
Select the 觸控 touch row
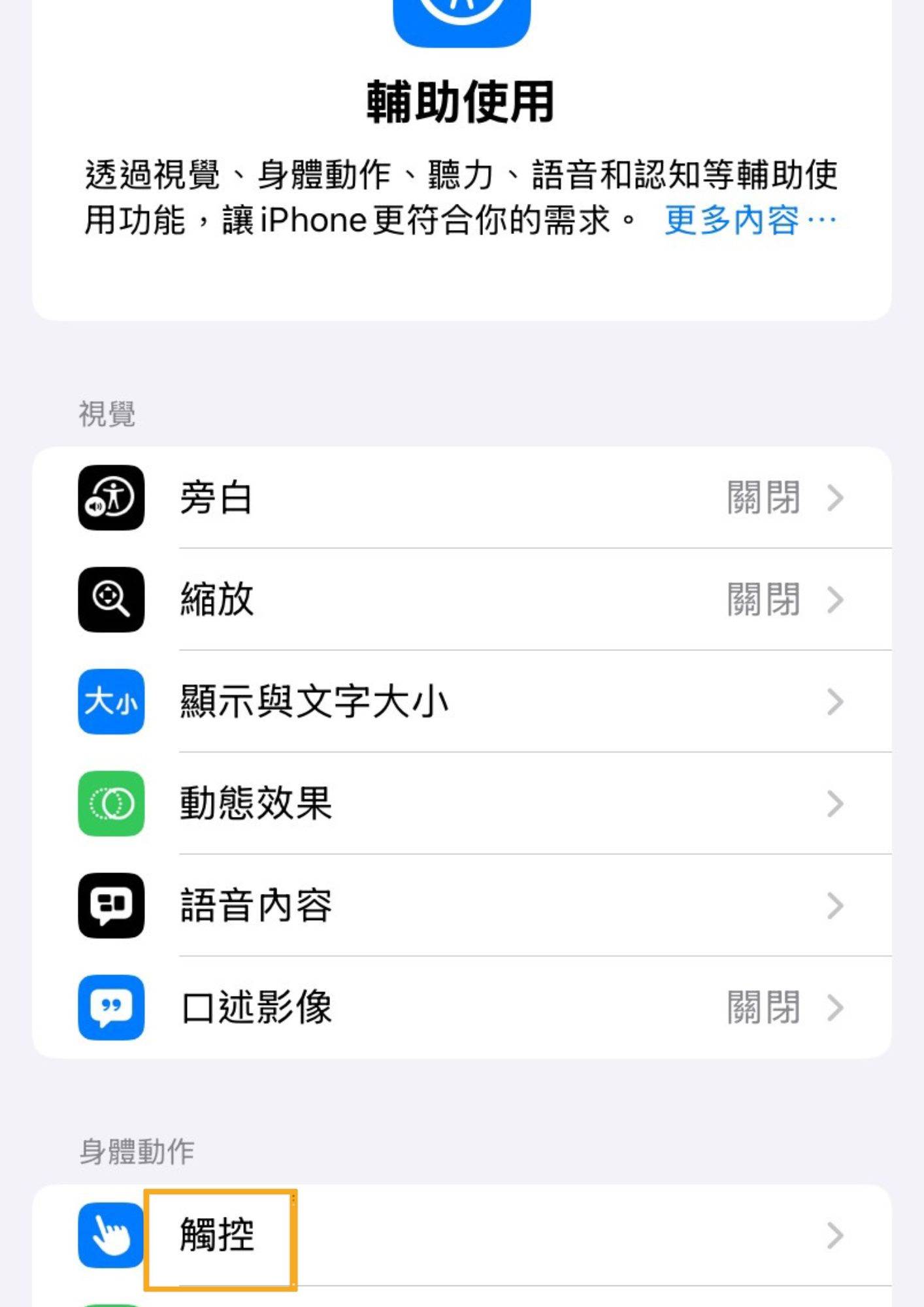tap(461, 1236)
